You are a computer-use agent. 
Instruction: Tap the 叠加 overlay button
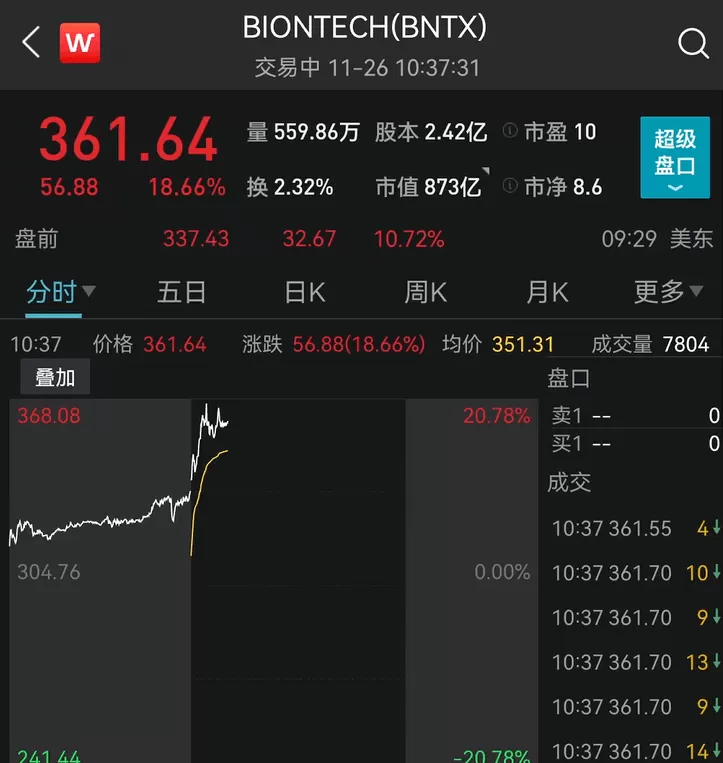[x=55, y=377]
